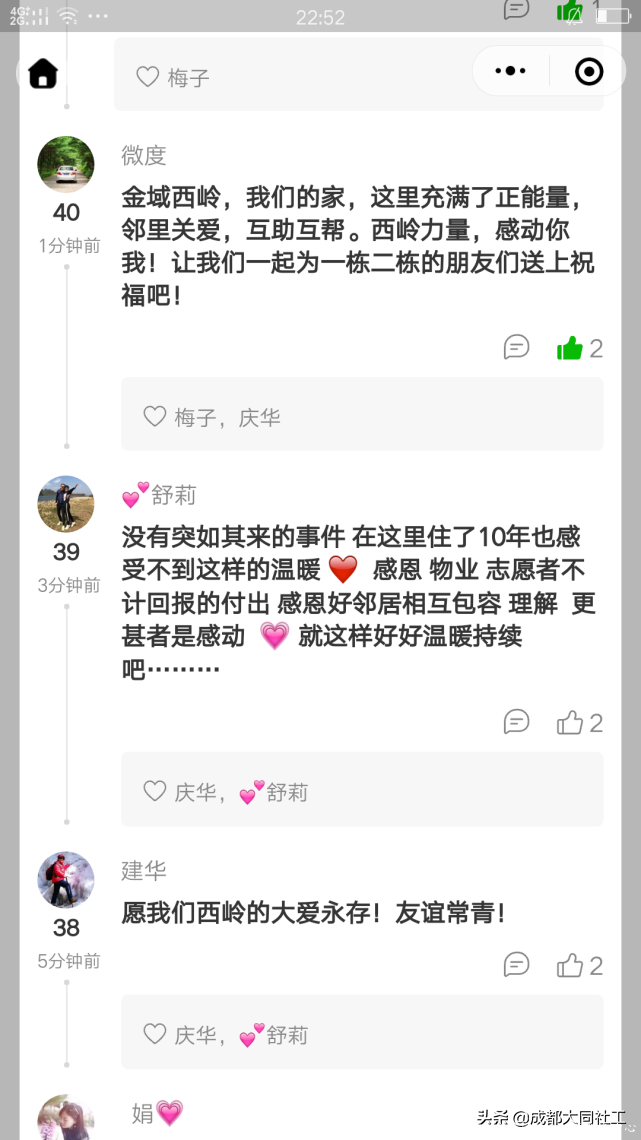The image size is (641, 1140).
Task: View who liked 微度's comment
Action: click(362, 415)
